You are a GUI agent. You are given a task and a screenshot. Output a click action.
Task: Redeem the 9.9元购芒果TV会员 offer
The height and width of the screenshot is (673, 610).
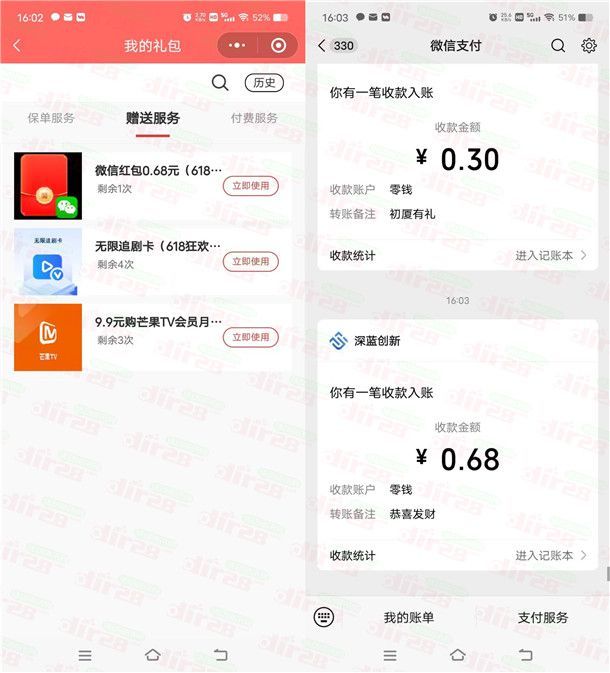pyautogui.click(x=250, y=338)
